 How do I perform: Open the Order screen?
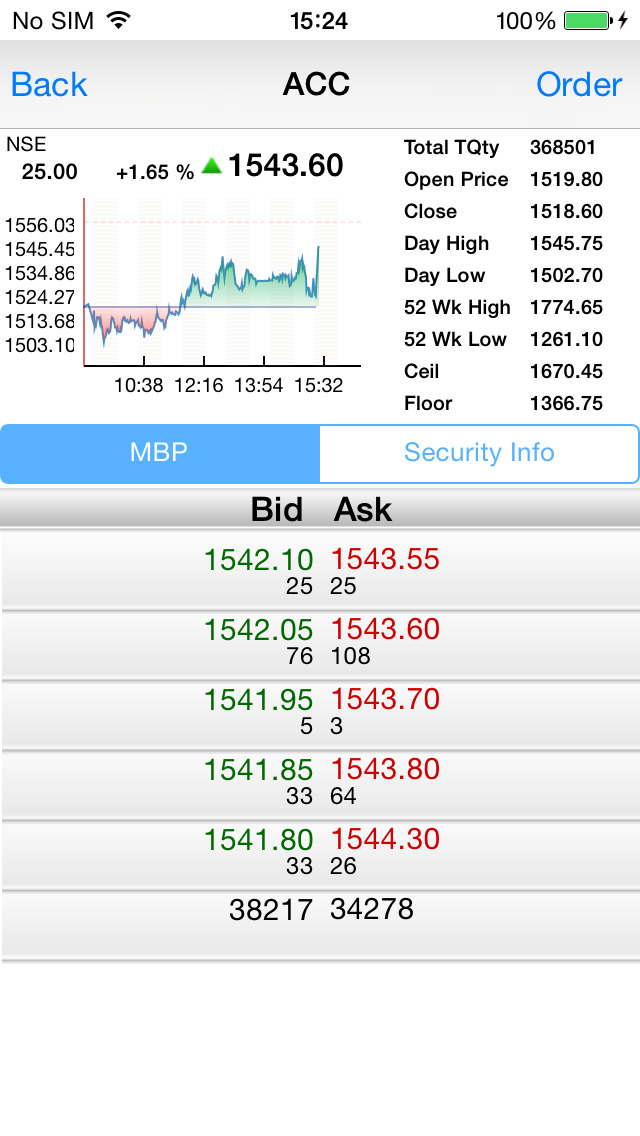coord(579,85)
